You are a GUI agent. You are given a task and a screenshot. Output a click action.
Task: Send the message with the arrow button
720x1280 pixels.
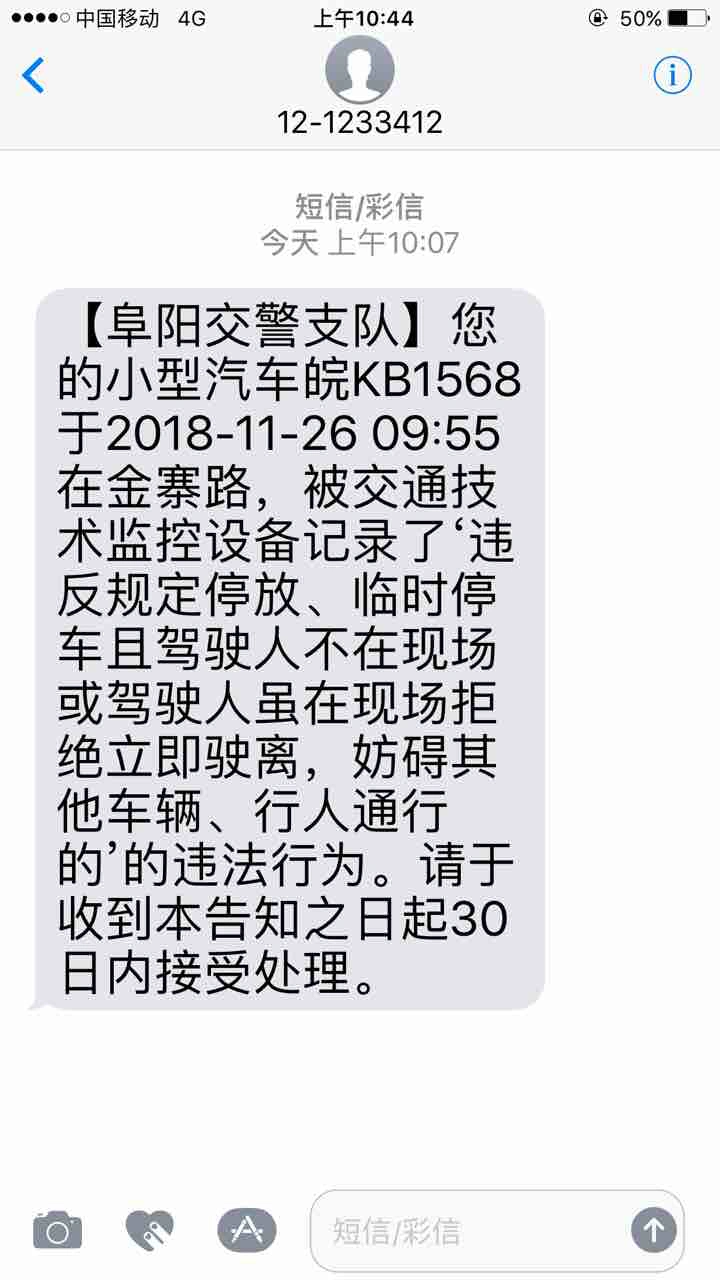pos(654,1229)
